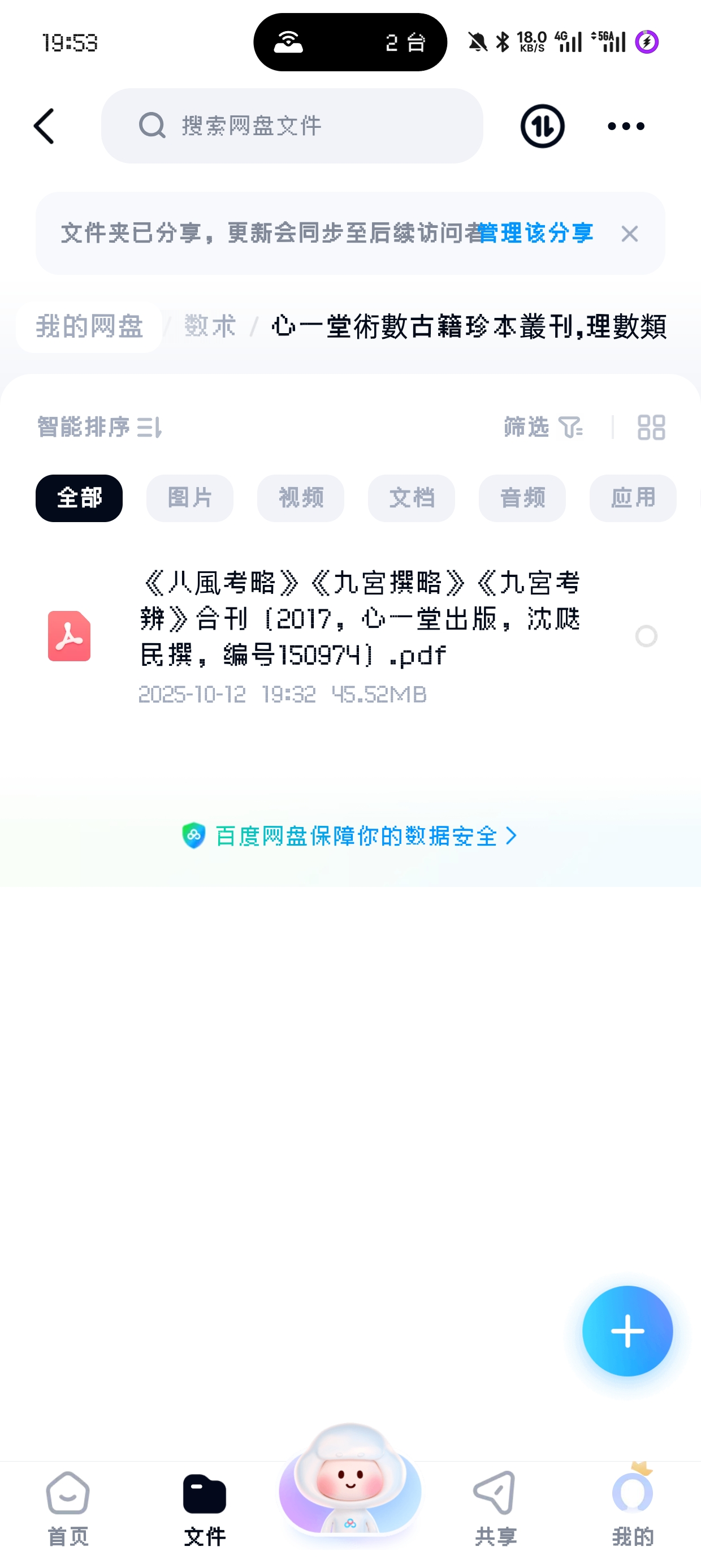
Task: Open the 八風考略 PDF file
Action: (x=359, y=619)
